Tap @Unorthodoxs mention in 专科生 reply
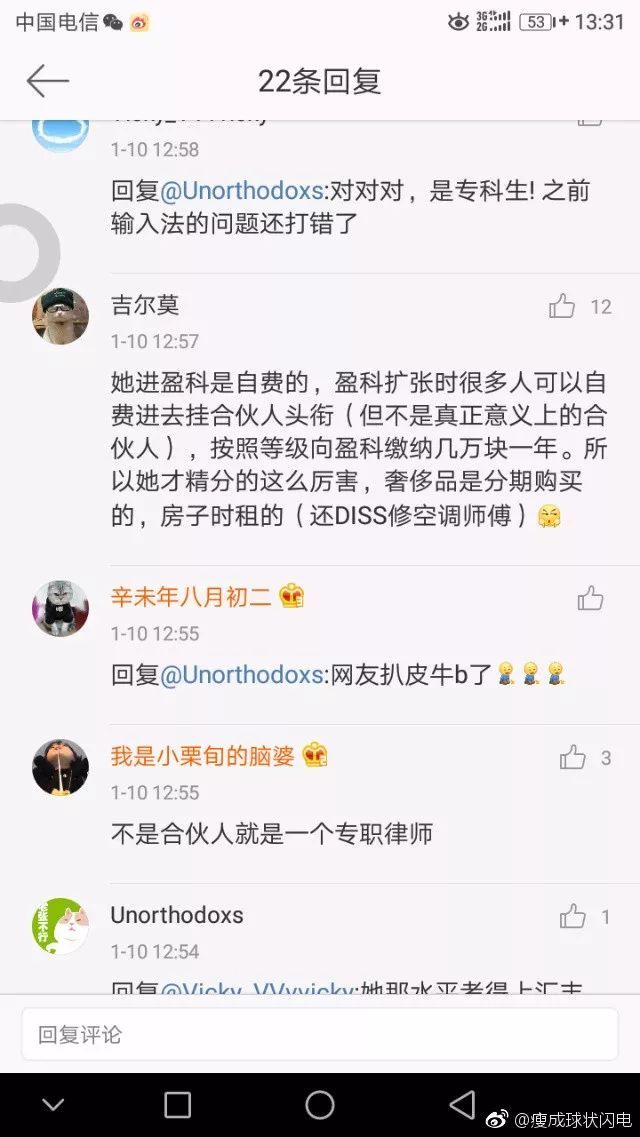The image size is (640, 1137). click(x=241, y=191)
